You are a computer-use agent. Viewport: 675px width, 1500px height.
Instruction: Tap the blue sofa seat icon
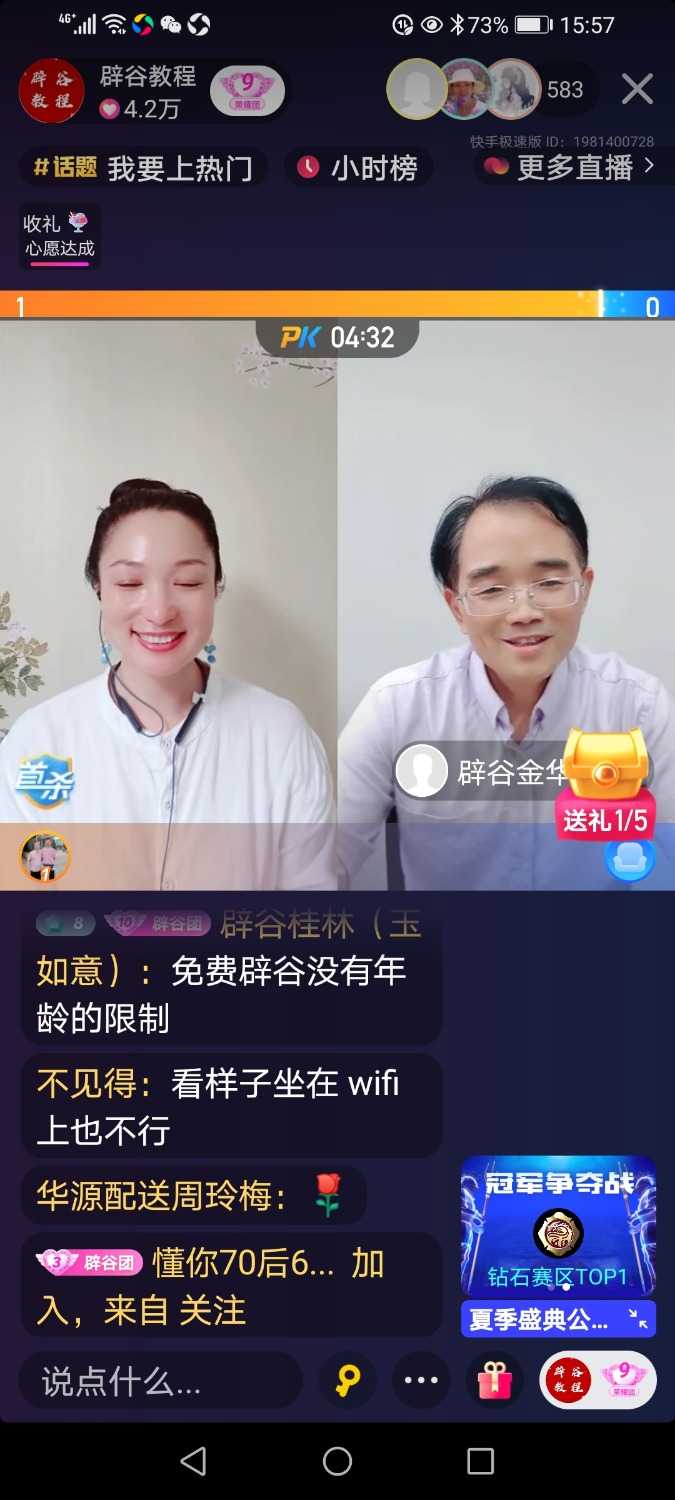(x=630, y=858)
